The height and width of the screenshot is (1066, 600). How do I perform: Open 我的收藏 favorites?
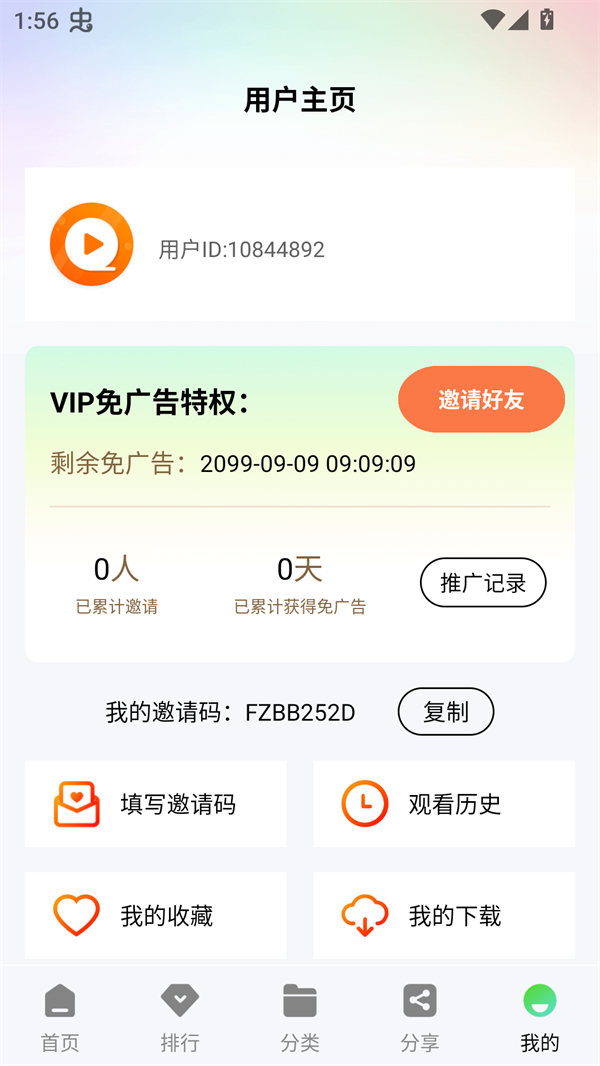click(x=156, y=915)
